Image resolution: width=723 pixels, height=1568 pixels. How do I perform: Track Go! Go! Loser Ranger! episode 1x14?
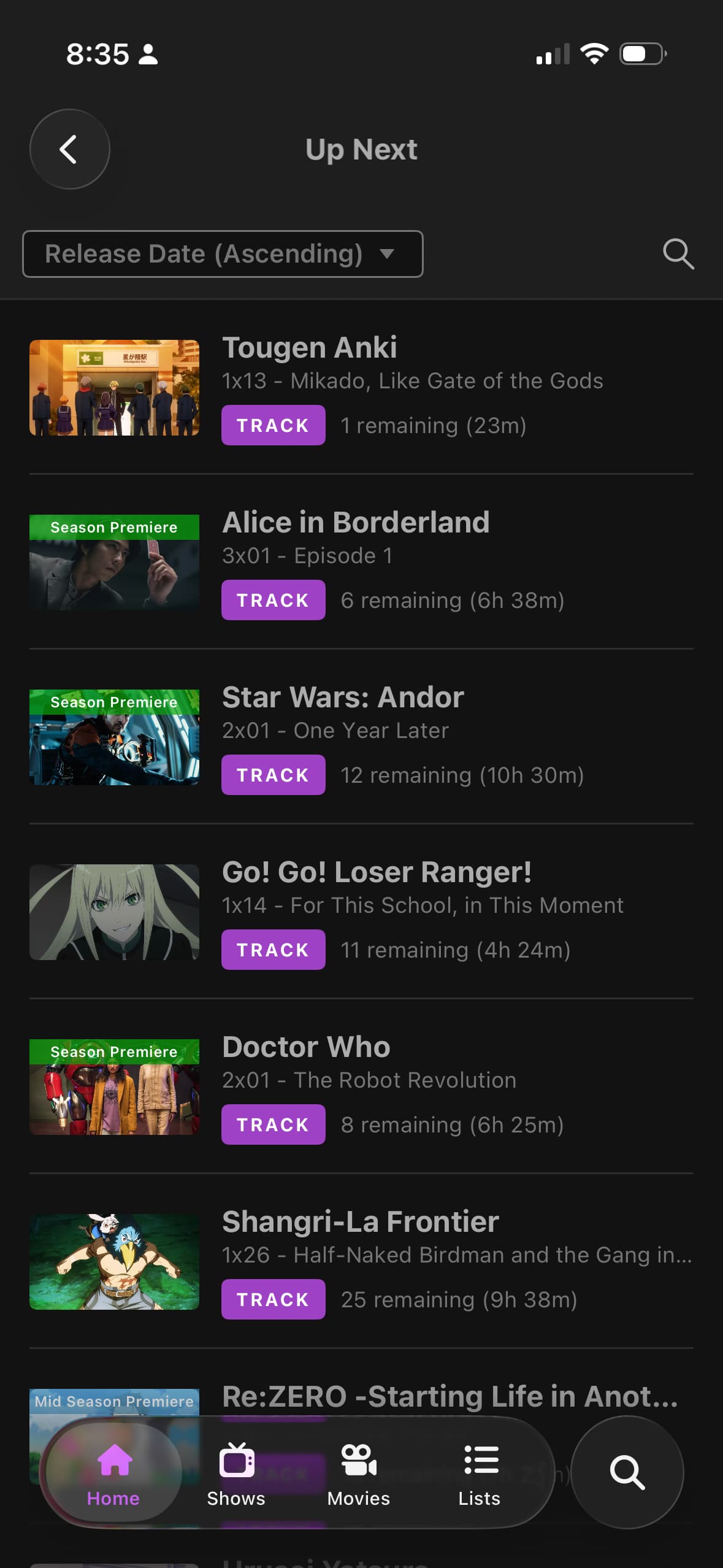(273, 950)
